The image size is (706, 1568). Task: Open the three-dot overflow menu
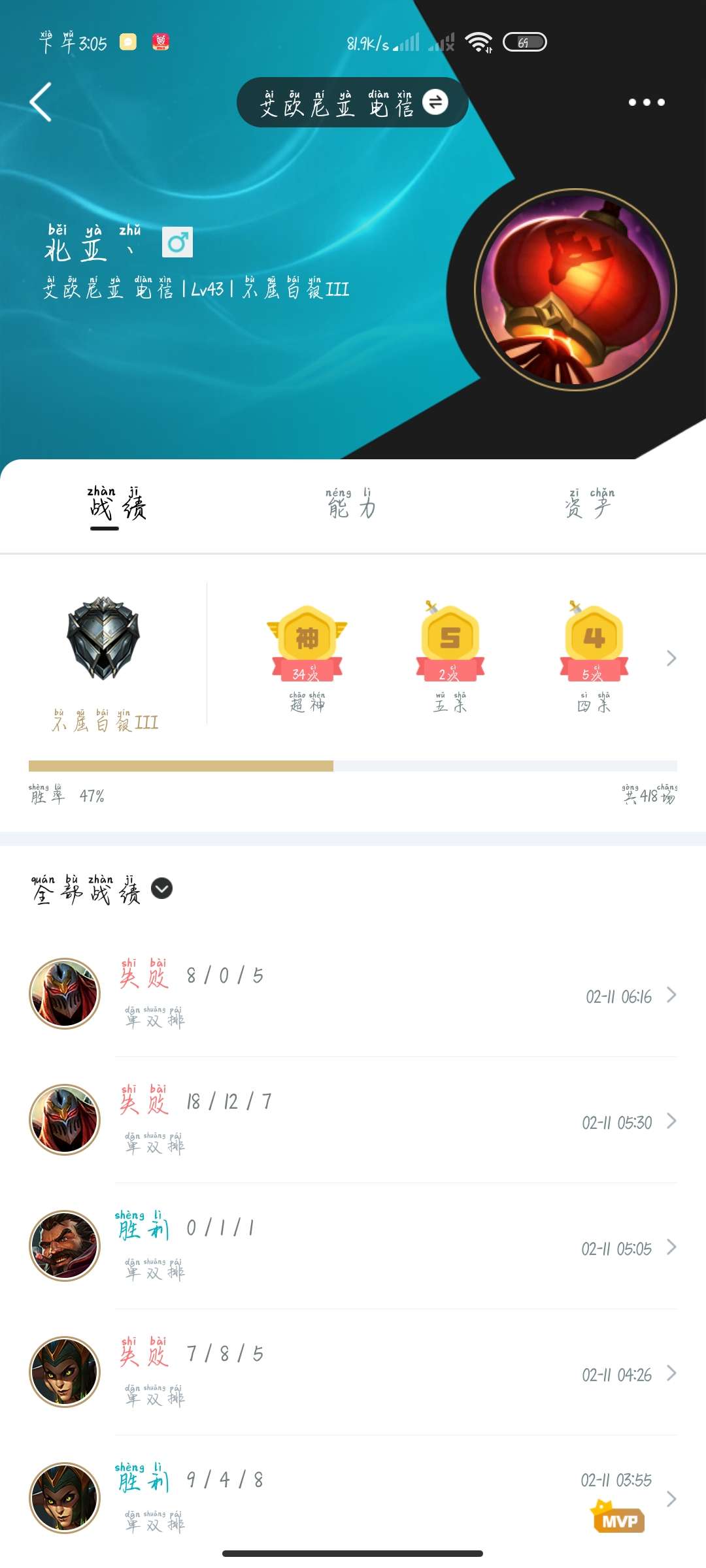coord(646,102)
